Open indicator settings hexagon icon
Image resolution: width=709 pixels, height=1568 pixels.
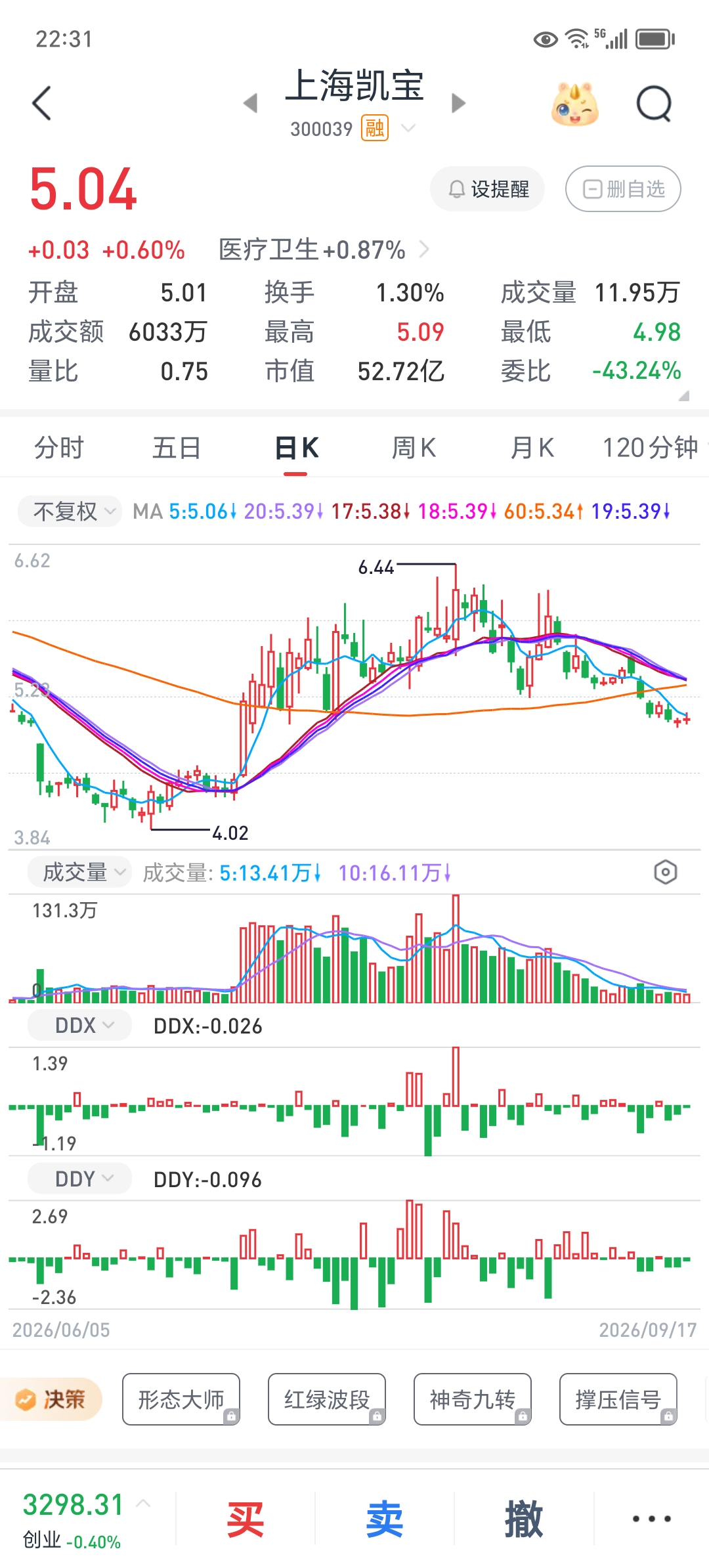point(666,872)
